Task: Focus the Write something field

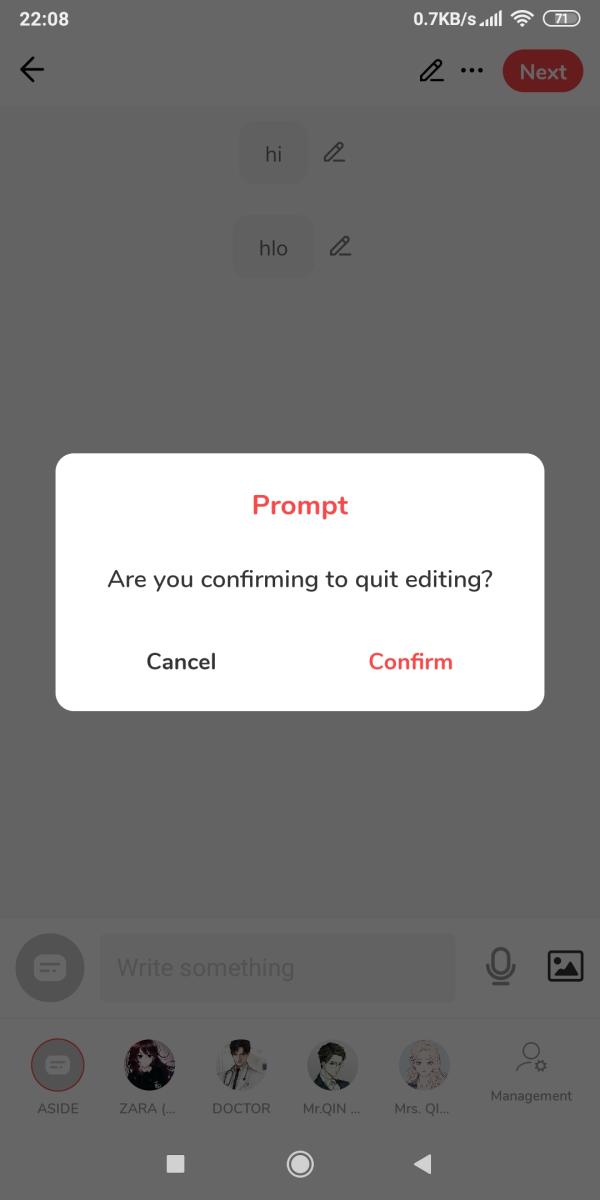Action: tap(277, 968)
